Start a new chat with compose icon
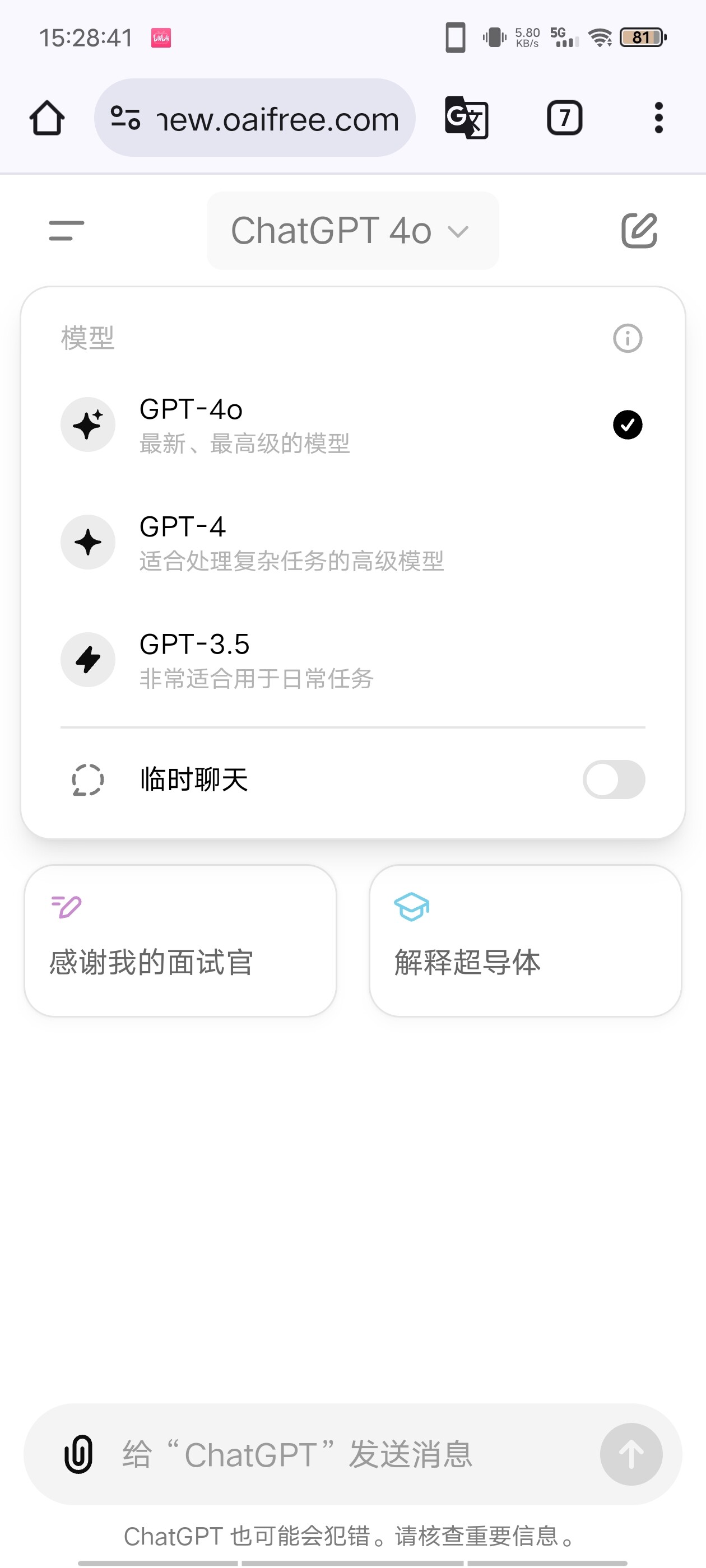The image size is (706, 1568). coord(639,231)
